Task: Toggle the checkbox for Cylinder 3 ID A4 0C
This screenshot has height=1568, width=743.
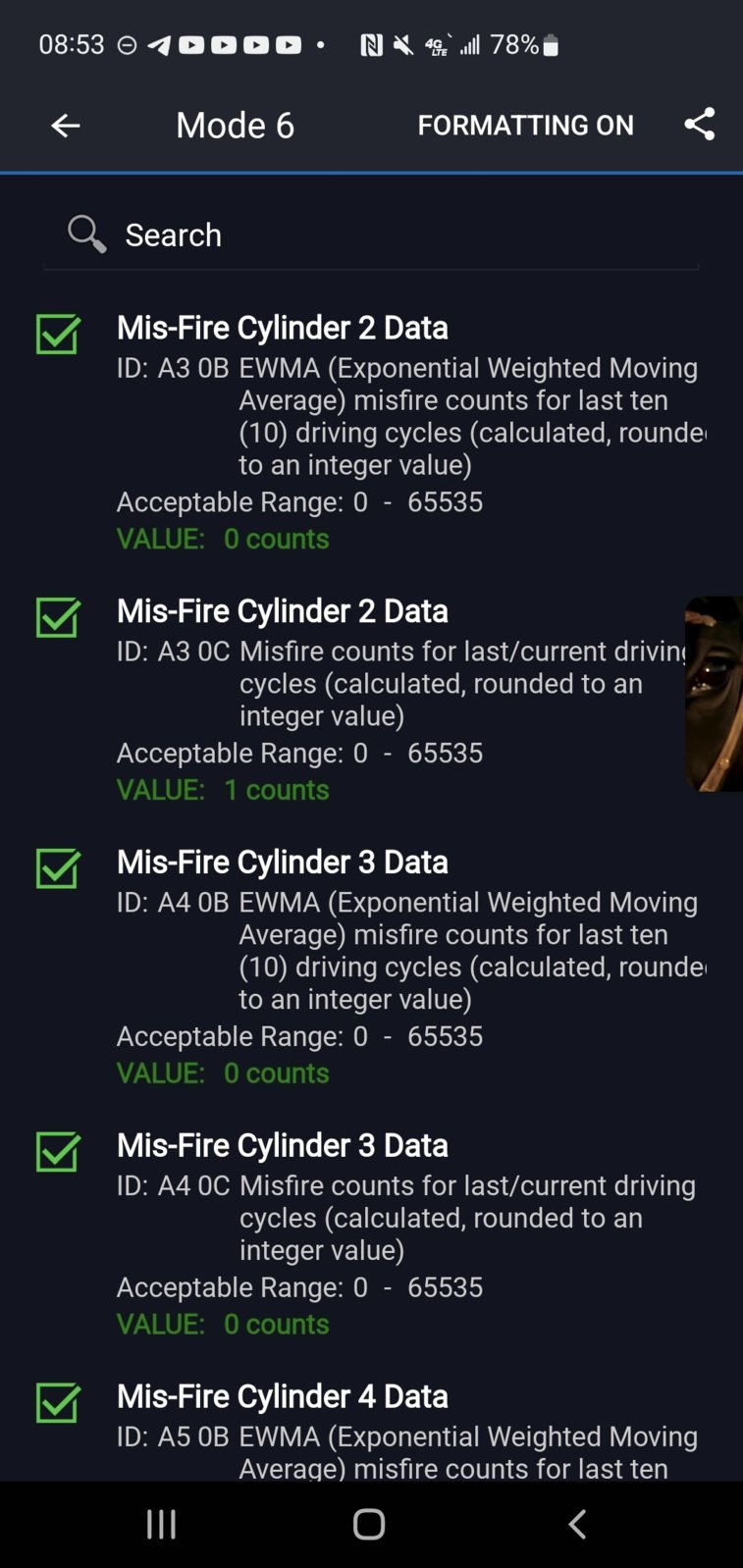Action: point(57,1152)
